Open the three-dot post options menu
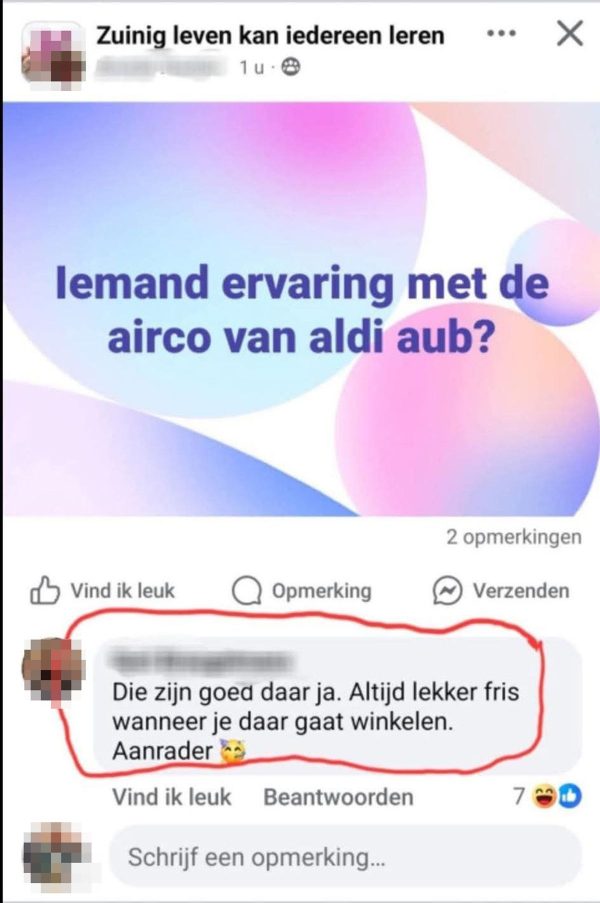600x903 pixels. [x=502, y=33]
